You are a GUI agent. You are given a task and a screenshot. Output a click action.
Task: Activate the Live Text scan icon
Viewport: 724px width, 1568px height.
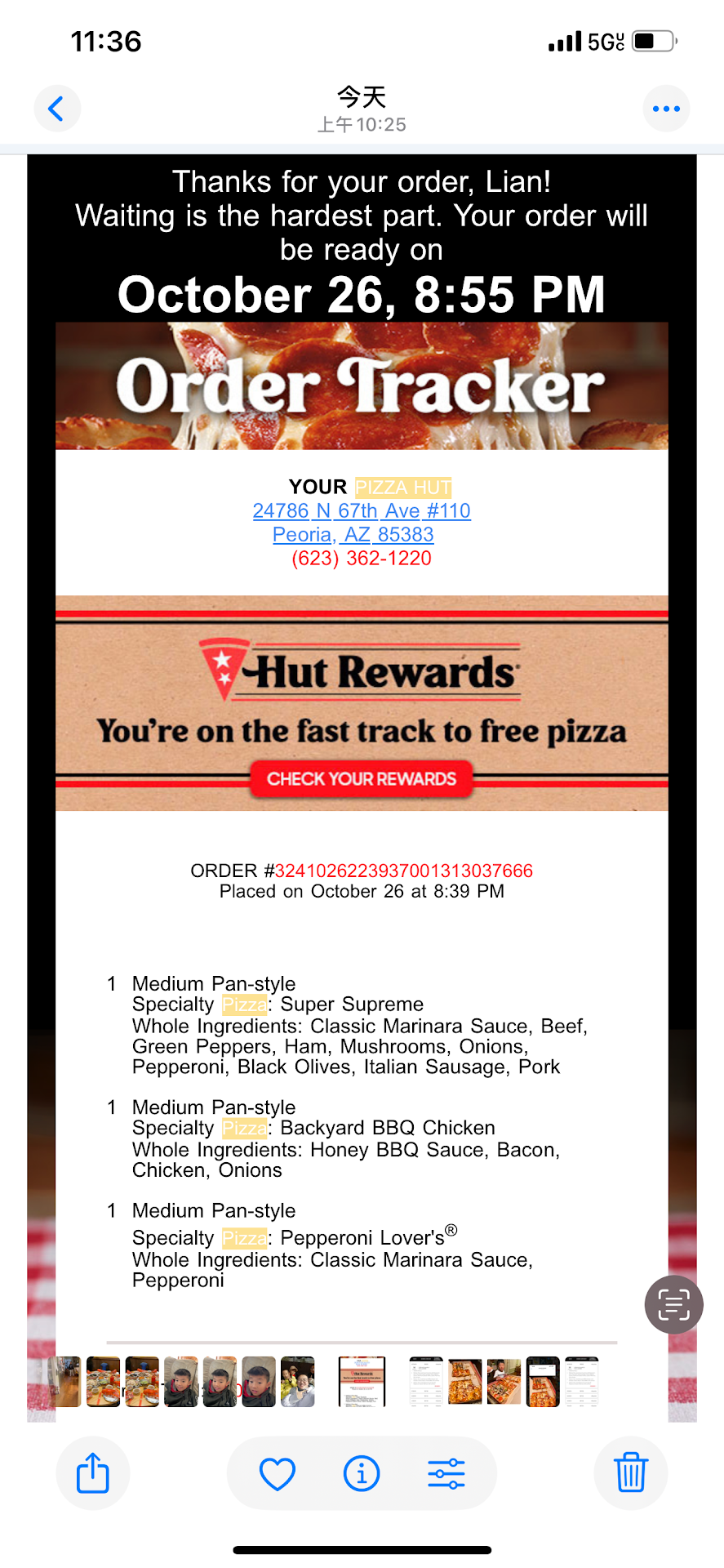click(x=673, y=1304)
